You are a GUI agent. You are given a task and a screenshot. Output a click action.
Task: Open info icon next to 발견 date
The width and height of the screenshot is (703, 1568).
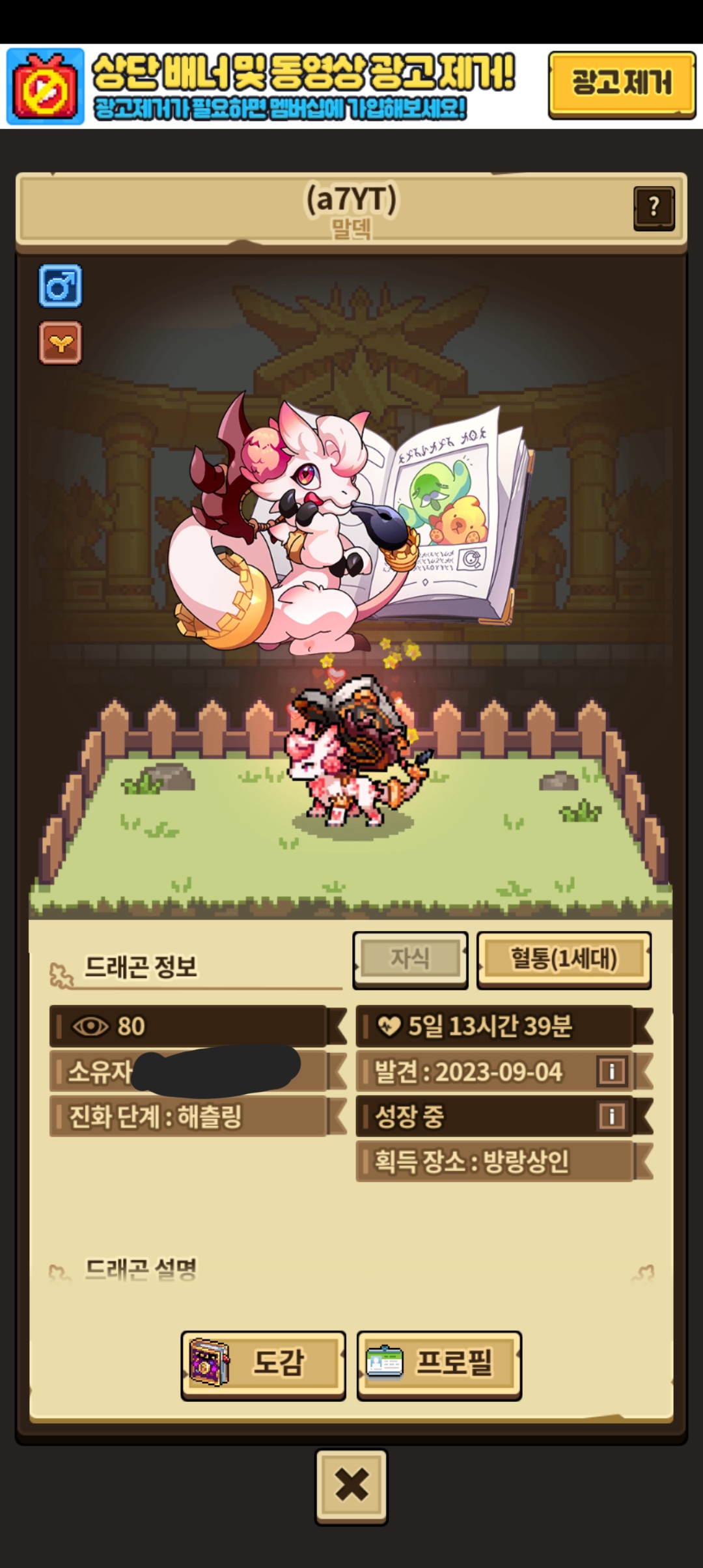pos(611,1071)
